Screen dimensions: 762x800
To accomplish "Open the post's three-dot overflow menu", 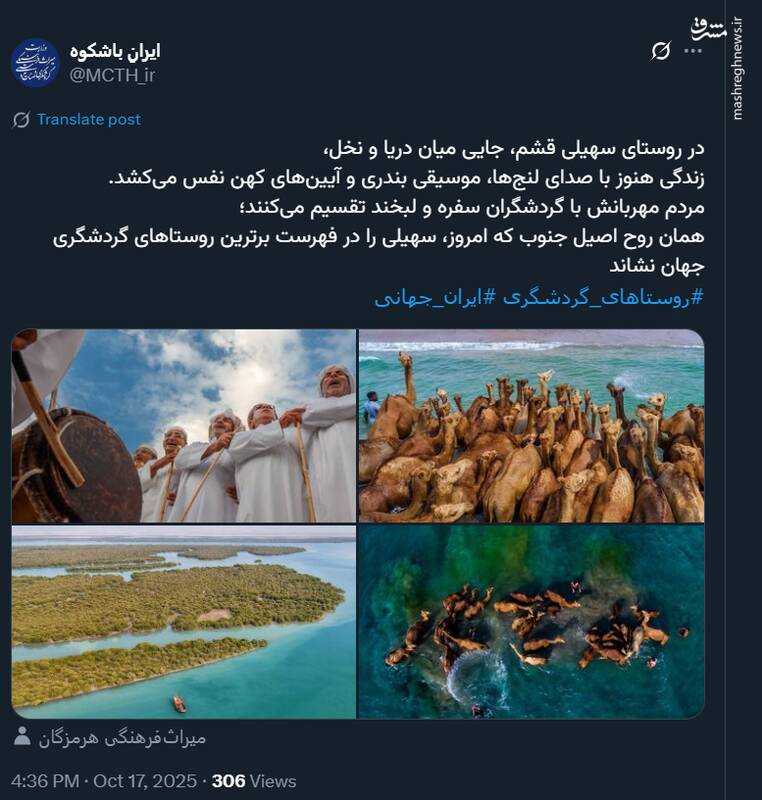I will (x=693, y=51).
